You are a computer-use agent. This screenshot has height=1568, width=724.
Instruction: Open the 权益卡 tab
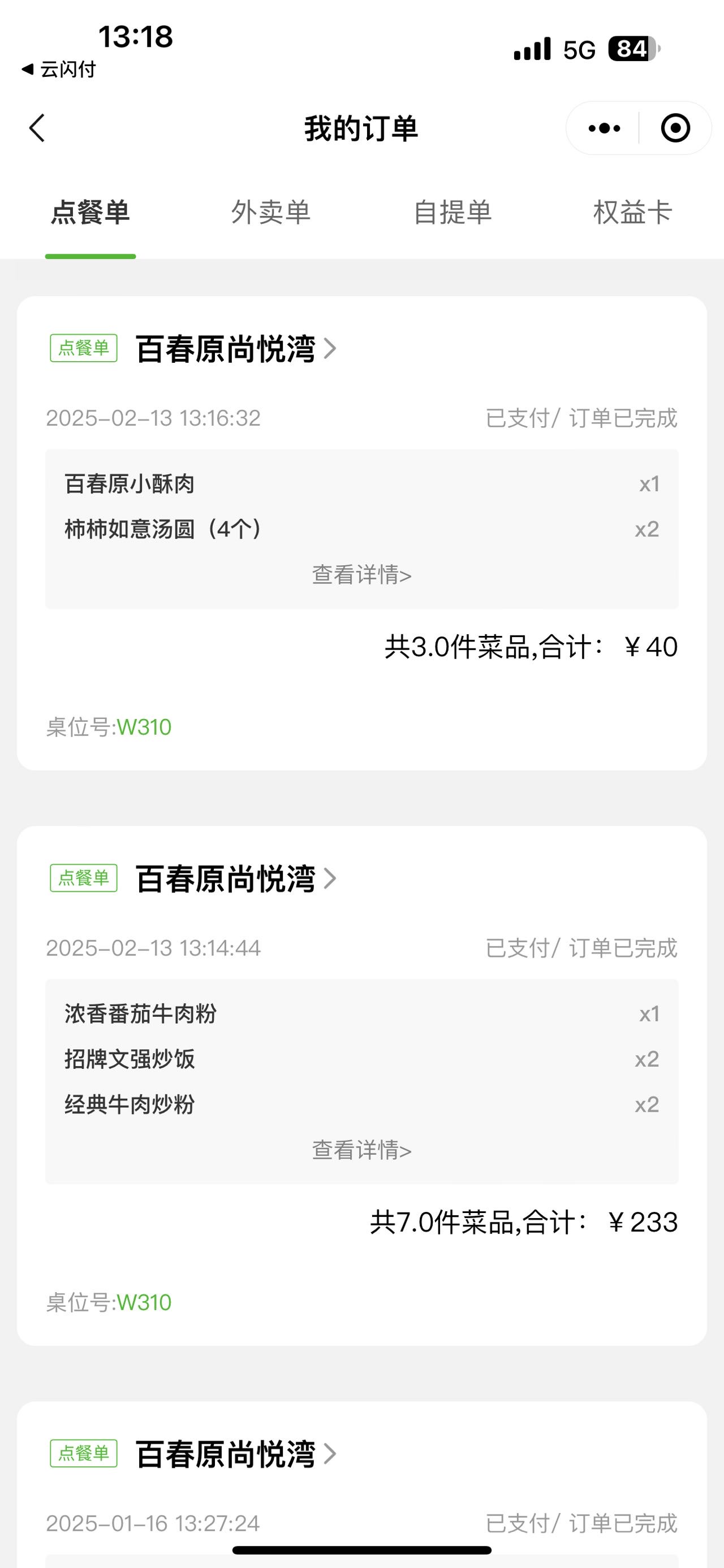[x=633, y=213]
